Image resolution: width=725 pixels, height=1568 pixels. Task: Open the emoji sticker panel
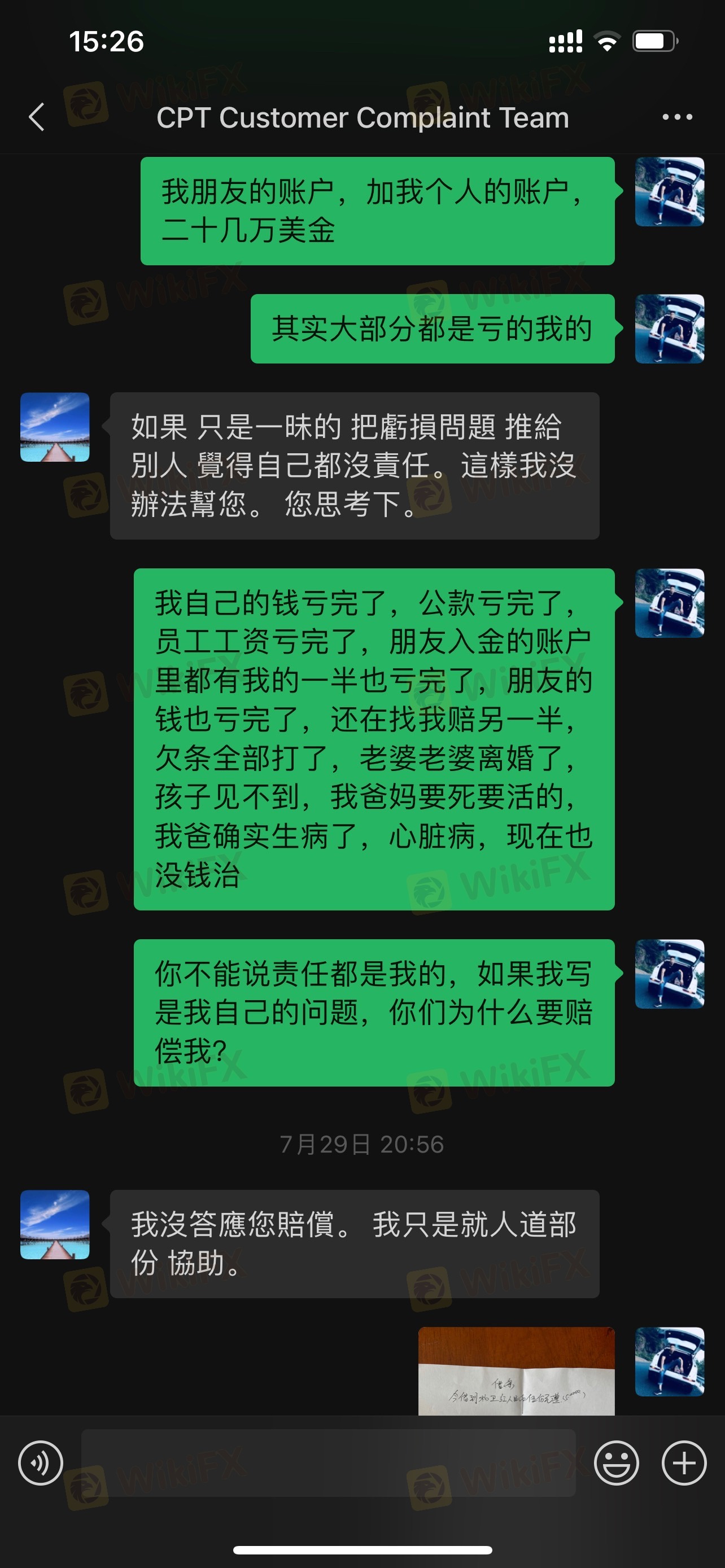pos(616,1462)
